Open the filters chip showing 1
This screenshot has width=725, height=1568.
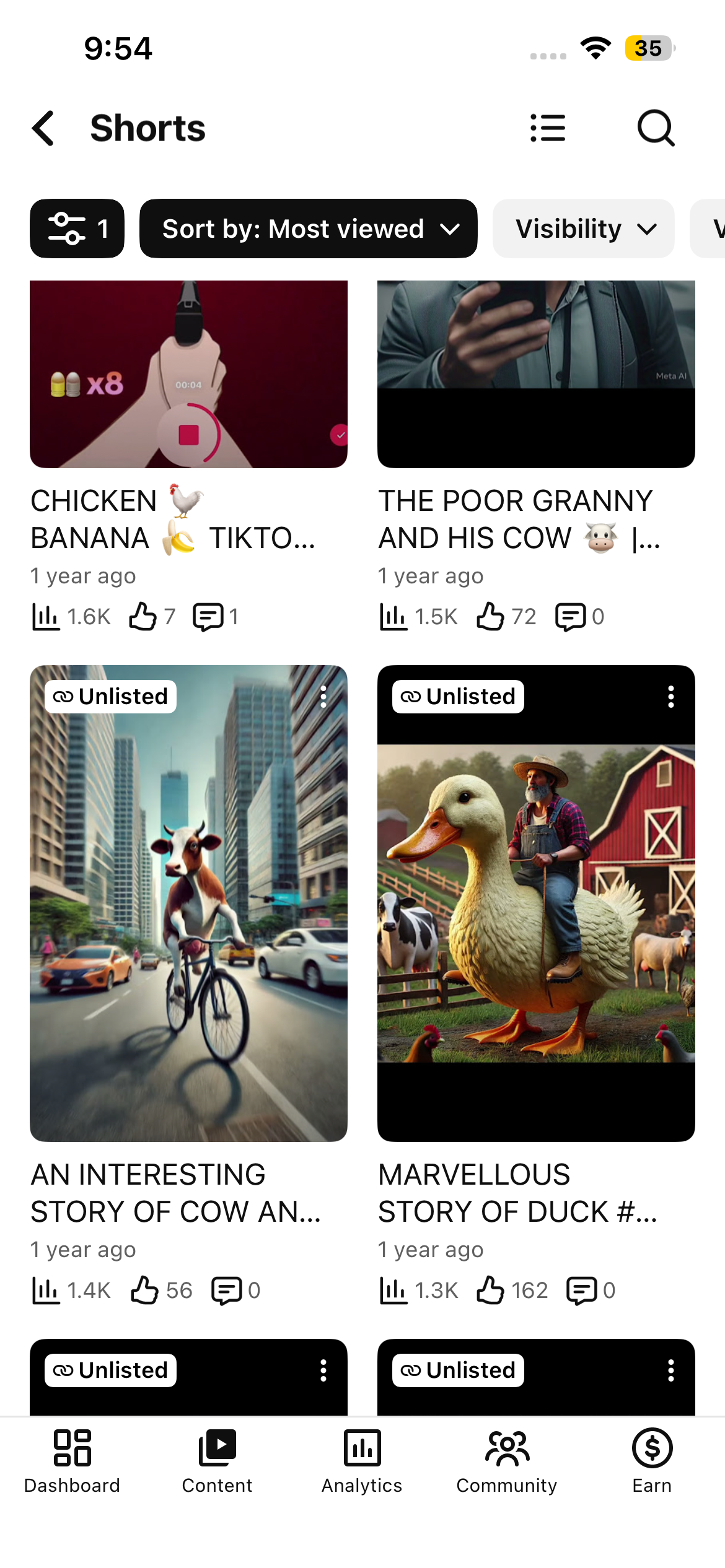(x=77, y=229)
